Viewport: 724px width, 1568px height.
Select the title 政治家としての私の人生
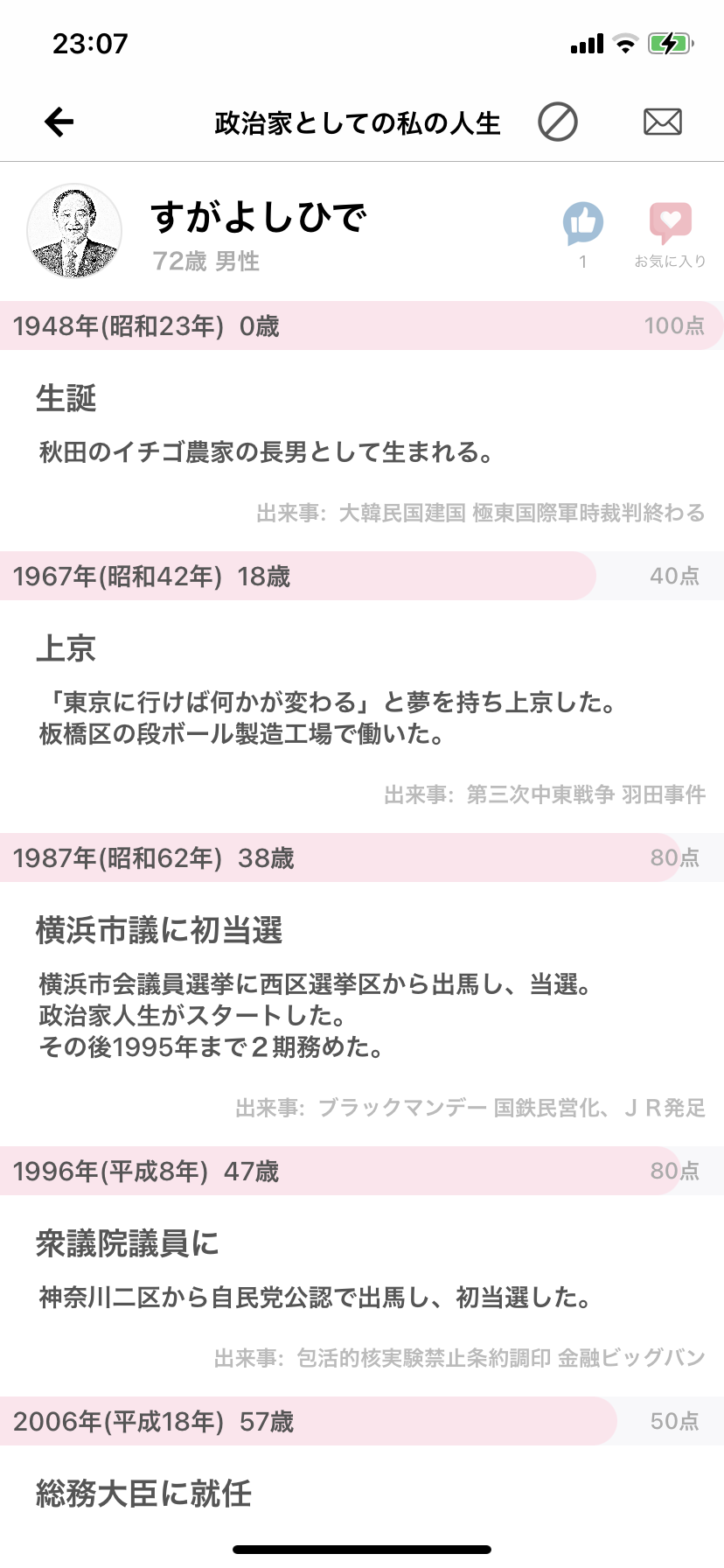355,122
